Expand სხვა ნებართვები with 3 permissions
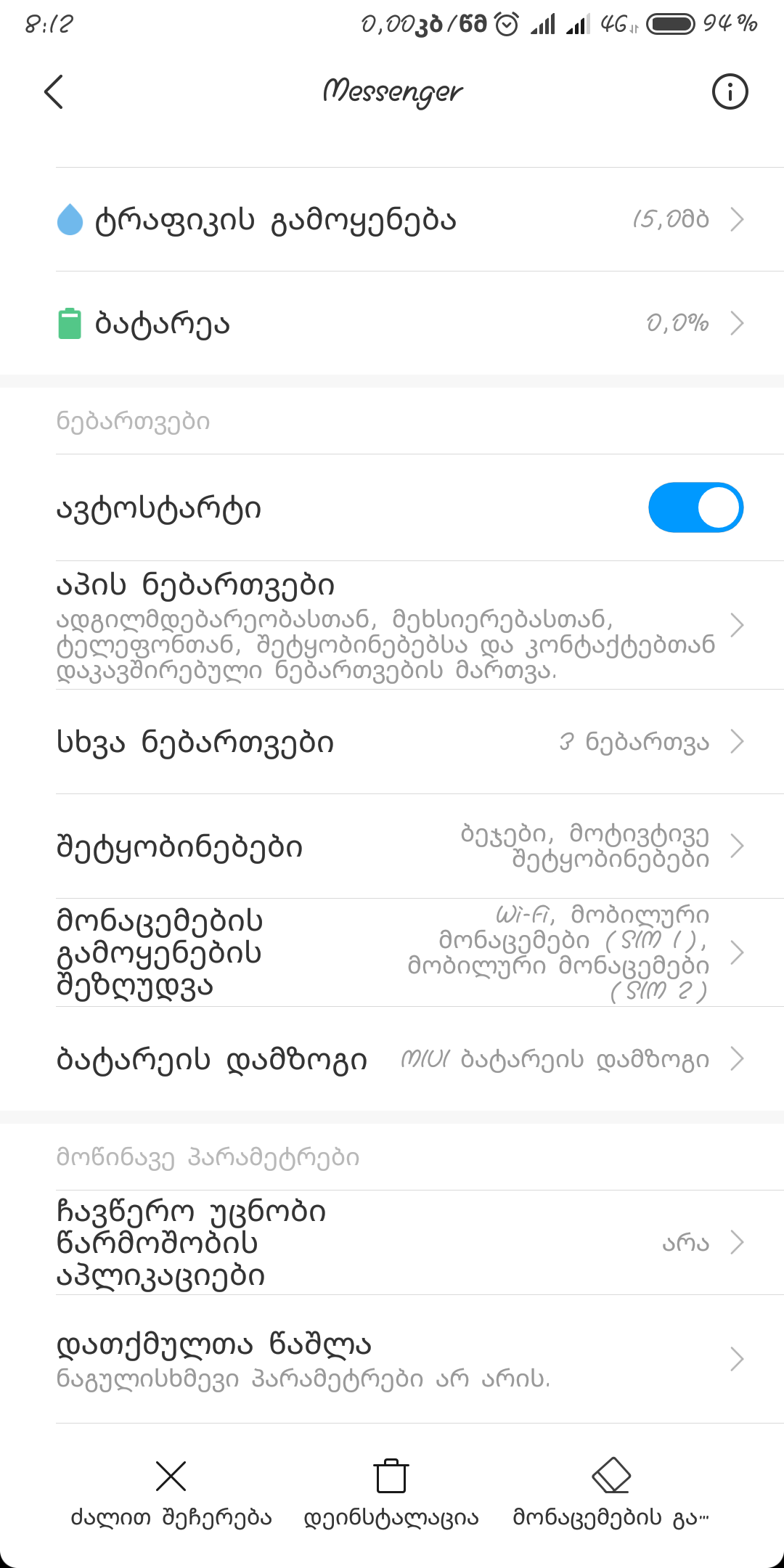784x1568 pixels. [x=392, y=742]
